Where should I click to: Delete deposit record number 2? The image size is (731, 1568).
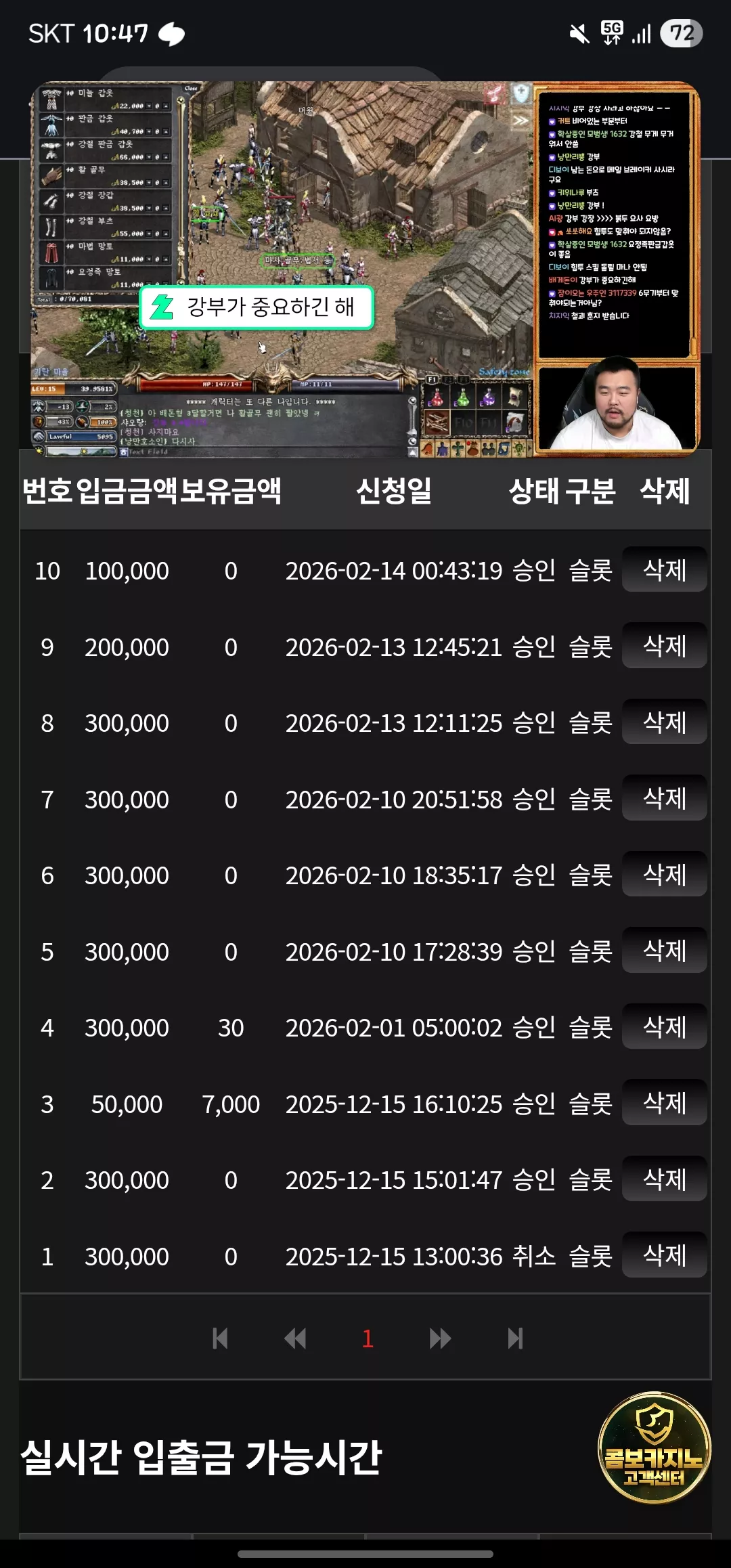coord(665,1179)
